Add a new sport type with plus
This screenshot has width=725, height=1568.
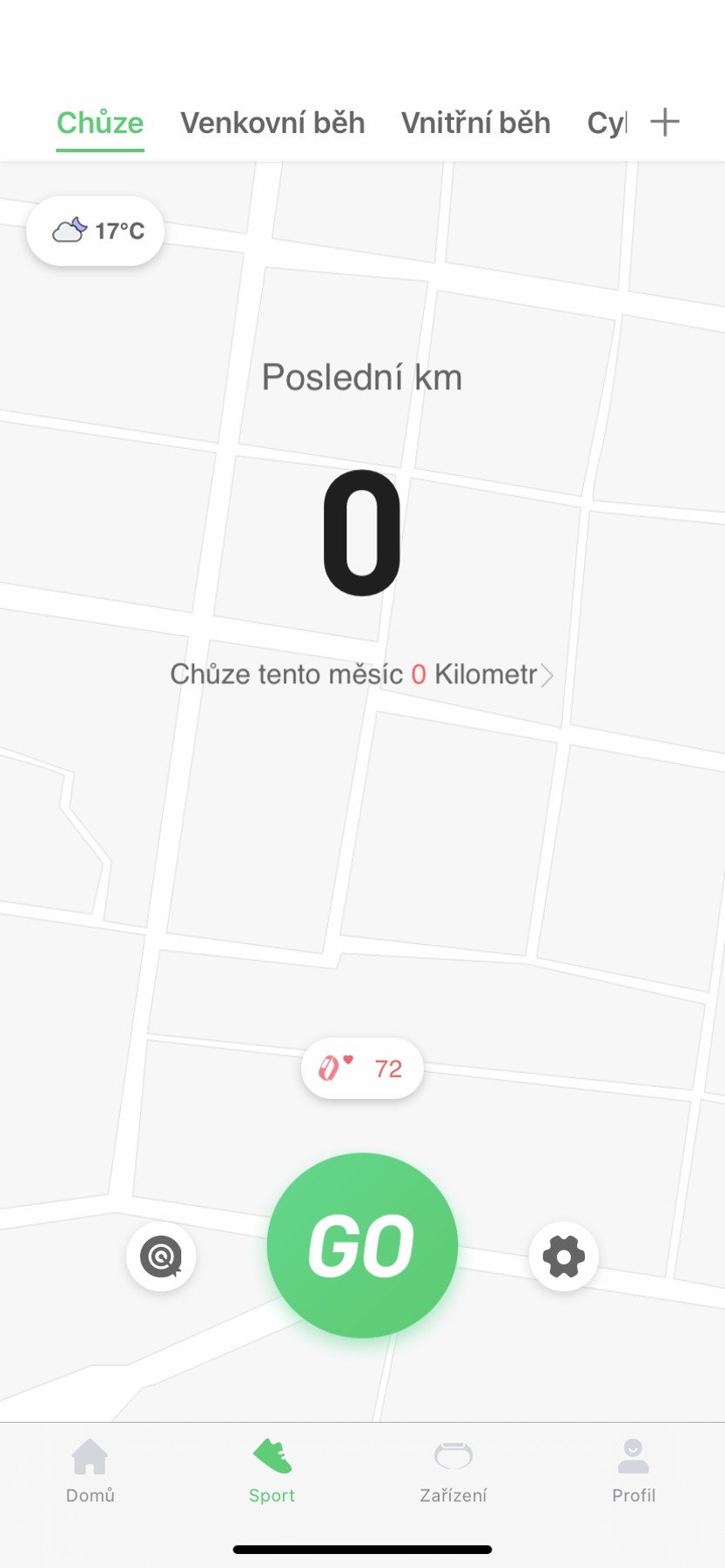(665, 122)
